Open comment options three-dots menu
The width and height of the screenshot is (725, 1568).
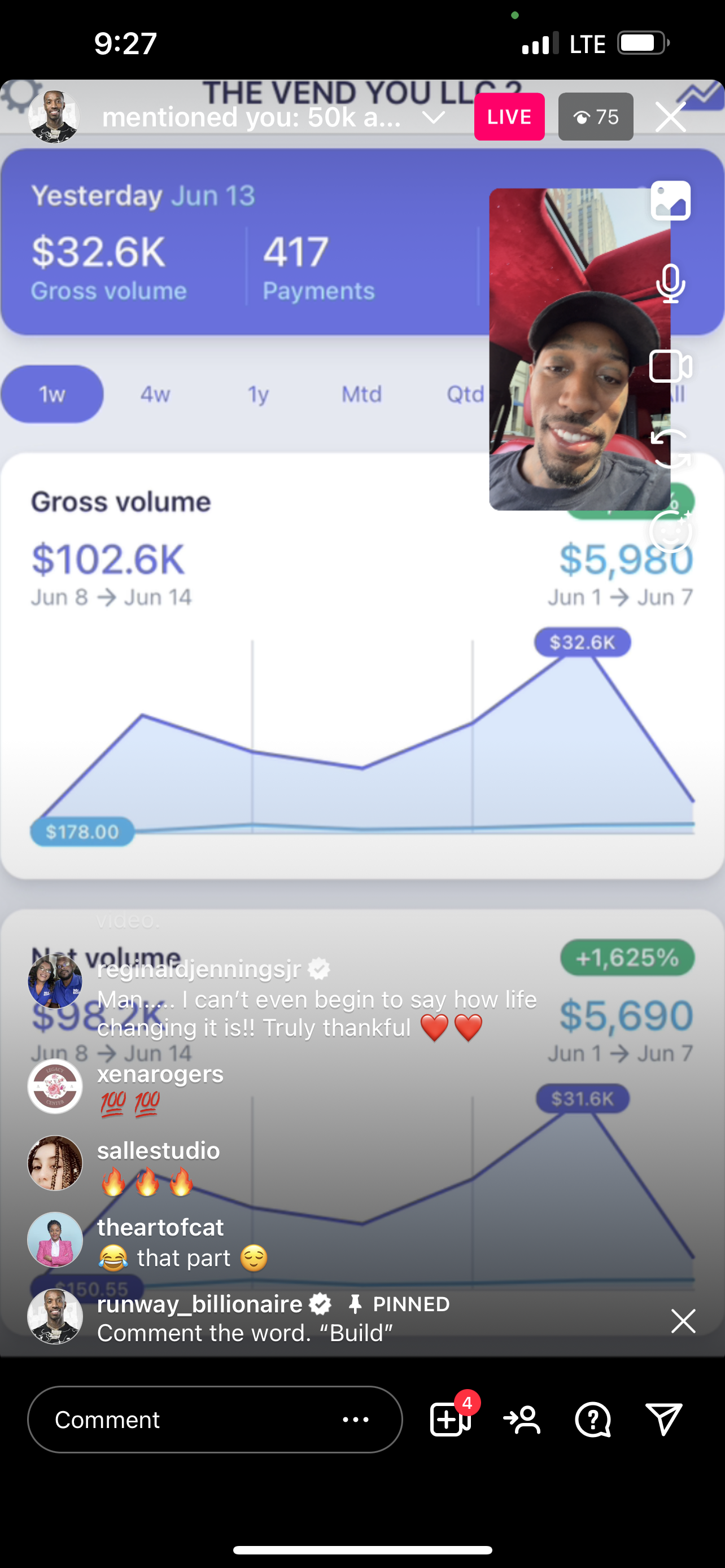point(356,1420)
